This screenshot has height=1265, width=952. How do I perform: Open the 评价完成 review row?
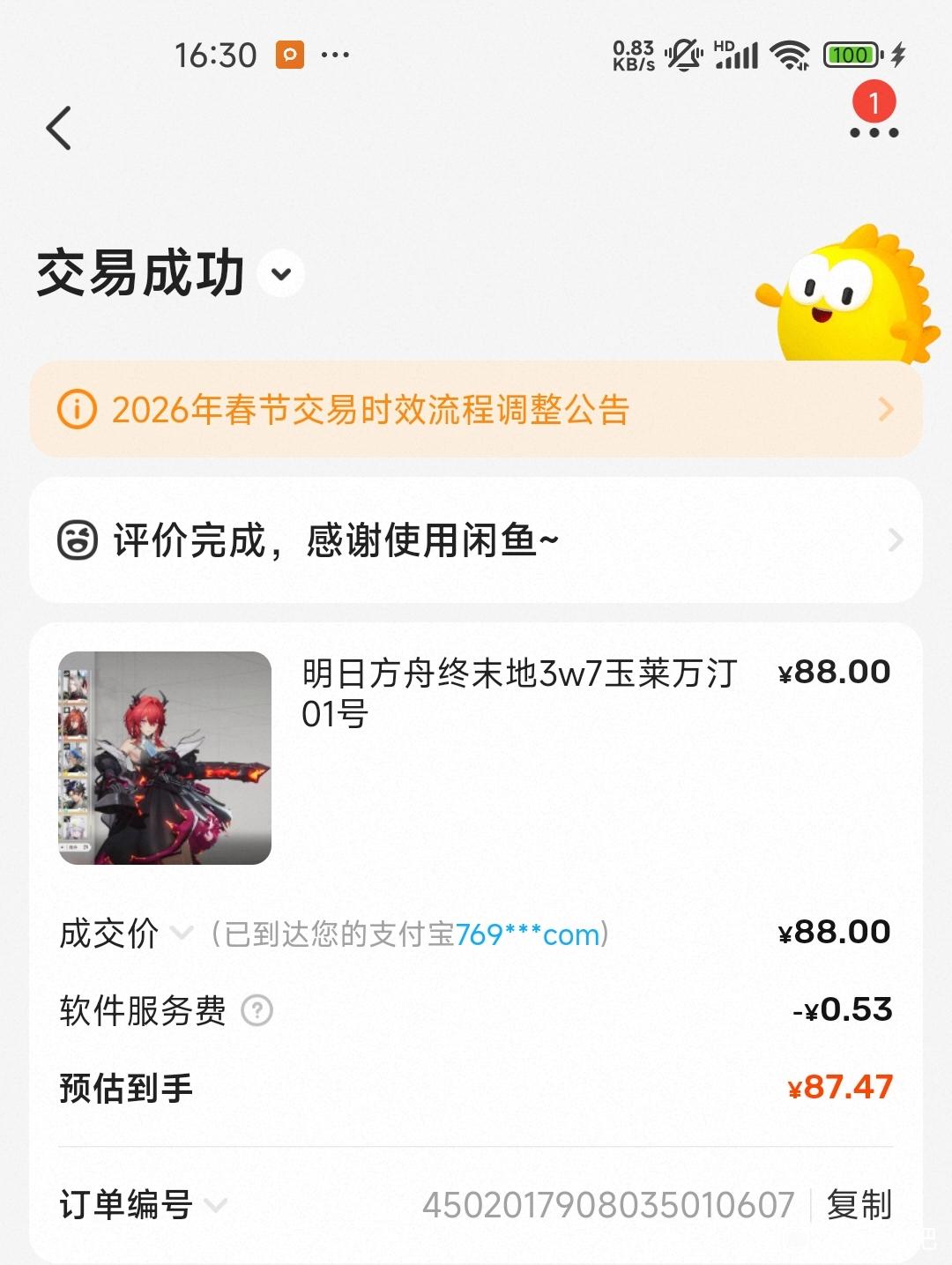(x=476, y=539)
